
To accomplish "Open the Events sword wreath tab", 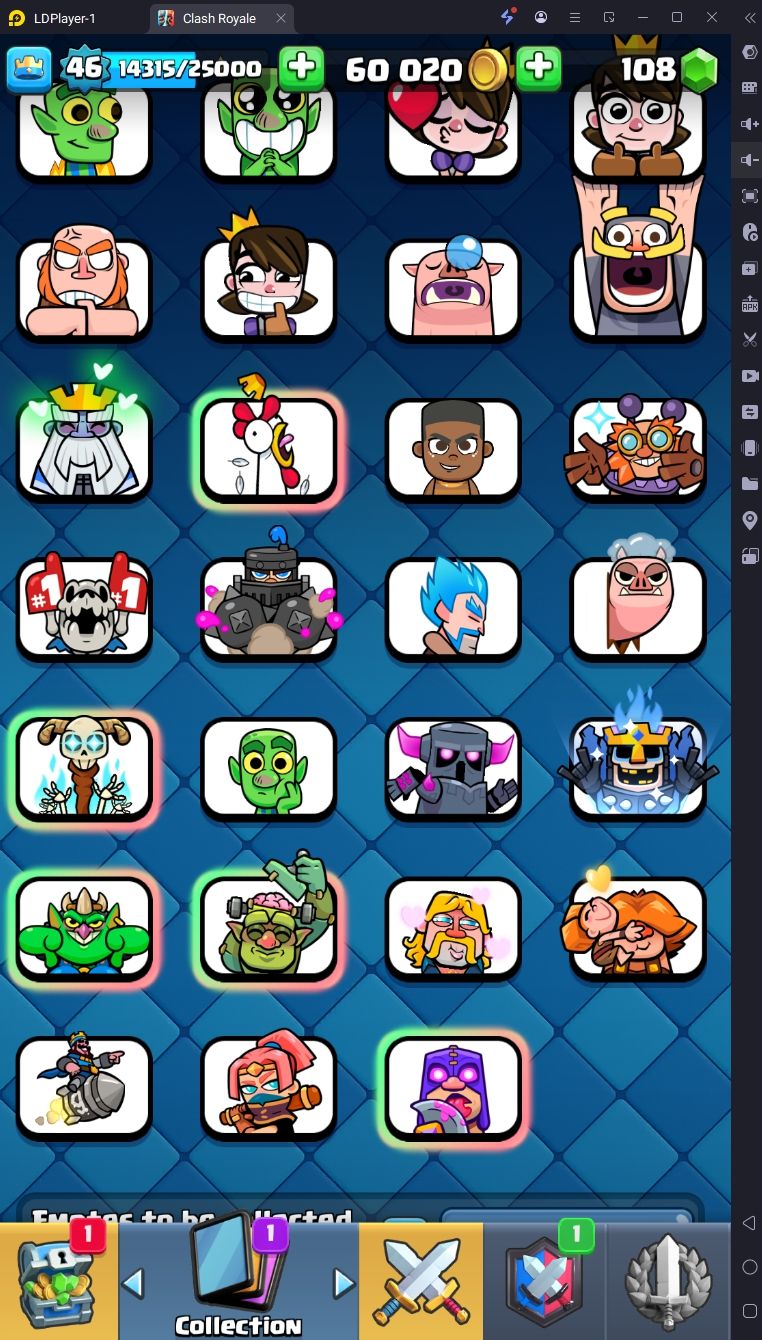I will coord(668,1282).
